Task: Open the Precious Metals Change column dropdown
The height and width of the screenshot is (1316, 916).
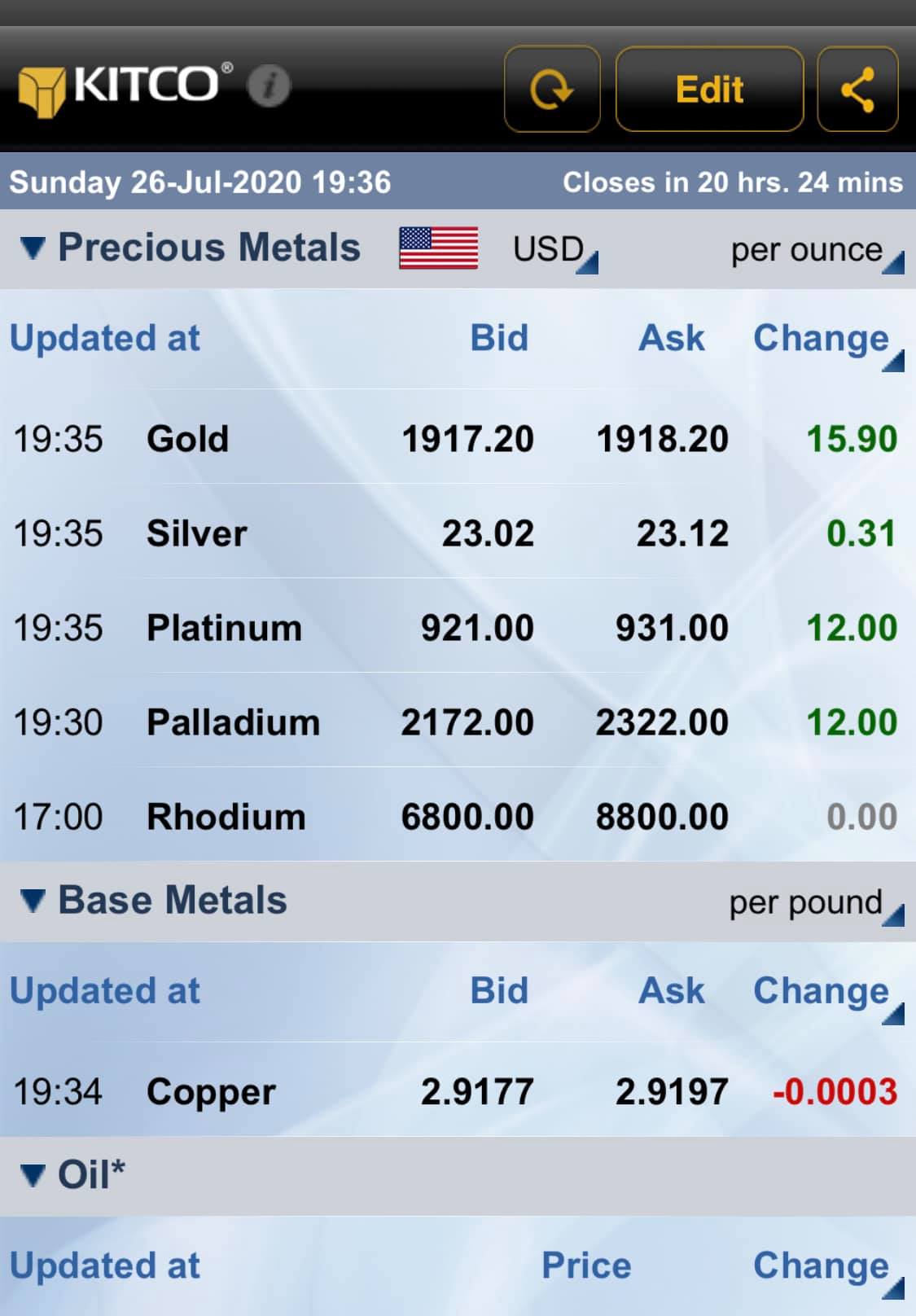Action: pyautogui.click(x=828, y=340)
